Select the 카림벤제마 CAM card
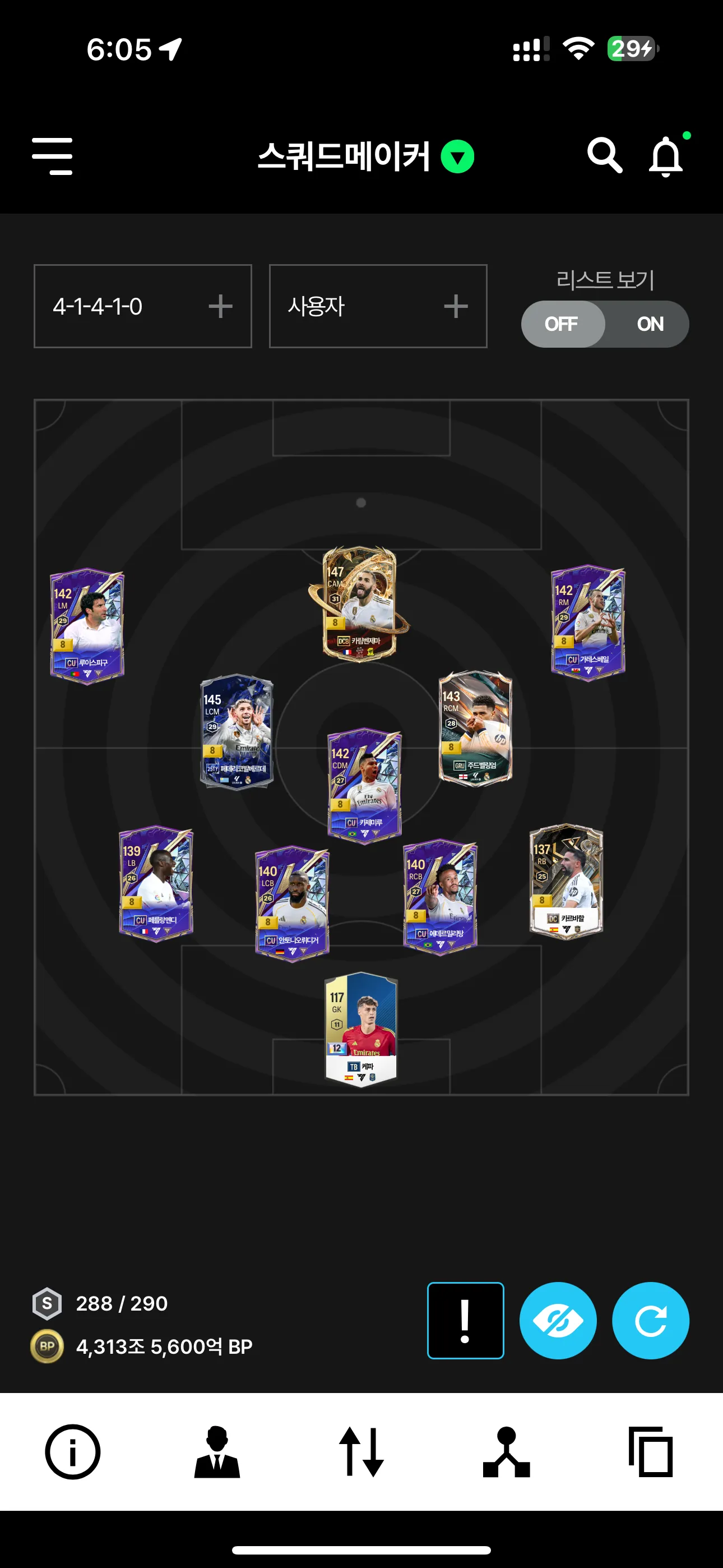Image resolution: width=723 pixels, height=1568 pixels. pos(360,604)
